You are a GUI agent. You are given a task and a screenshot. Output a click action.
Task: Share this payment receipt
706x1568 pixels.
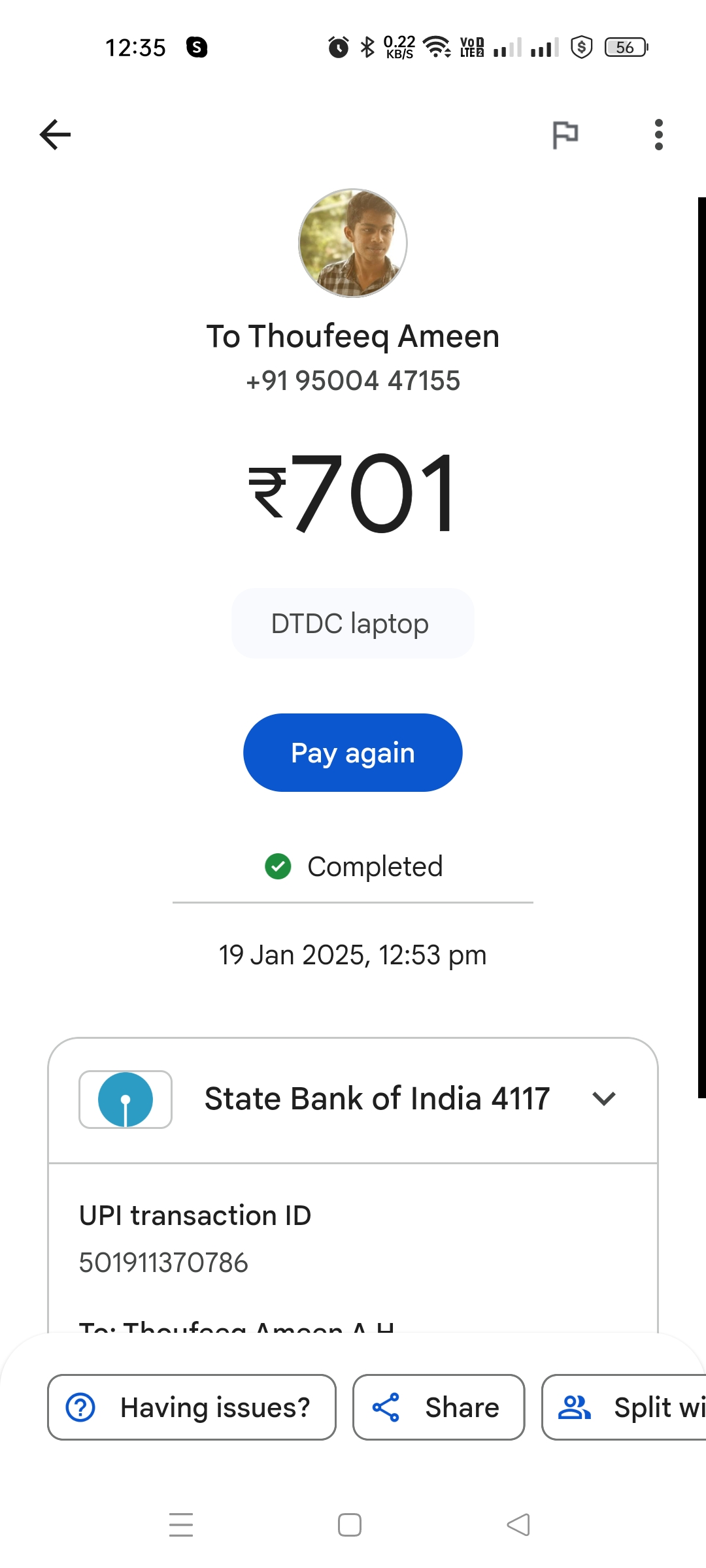[439, 1407]
